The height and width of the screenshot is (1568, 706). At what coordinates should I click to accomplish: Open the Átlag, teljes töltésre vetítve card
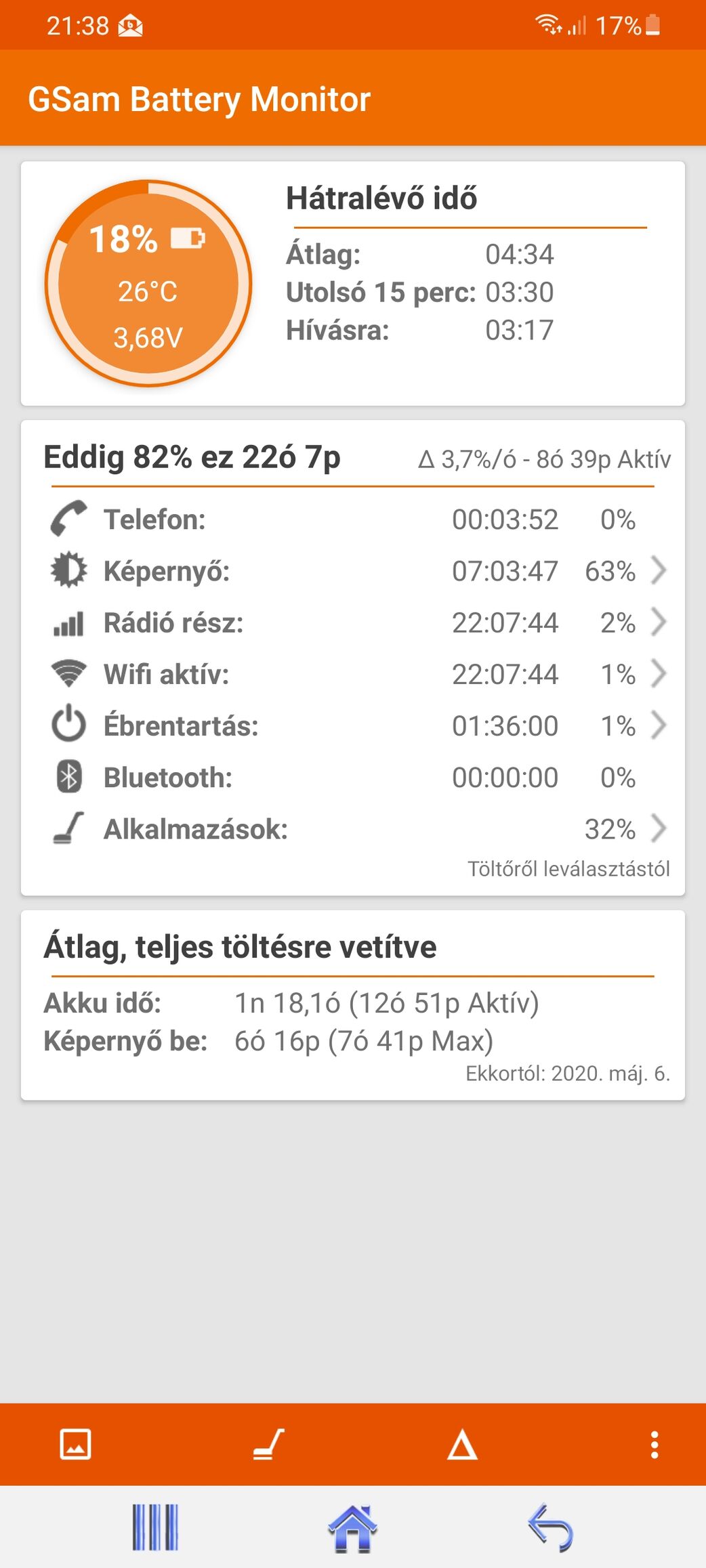click(353, 1005)
